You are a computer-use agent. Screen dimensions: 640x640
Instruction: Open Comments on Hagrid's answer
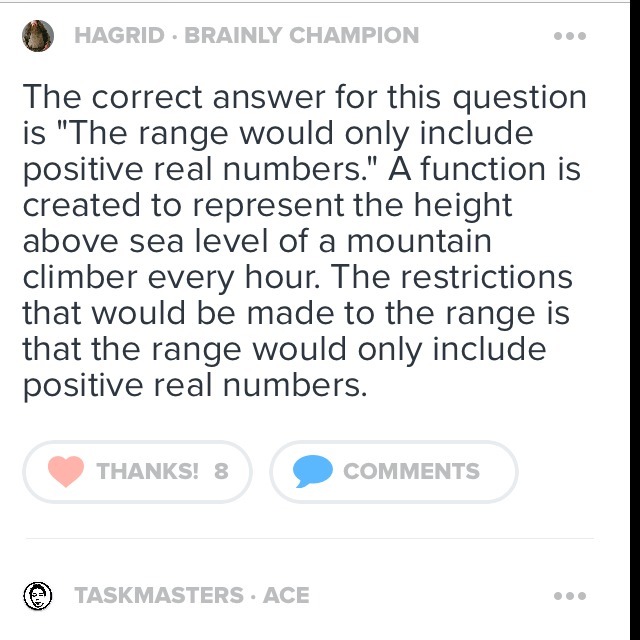pos(393,471)
